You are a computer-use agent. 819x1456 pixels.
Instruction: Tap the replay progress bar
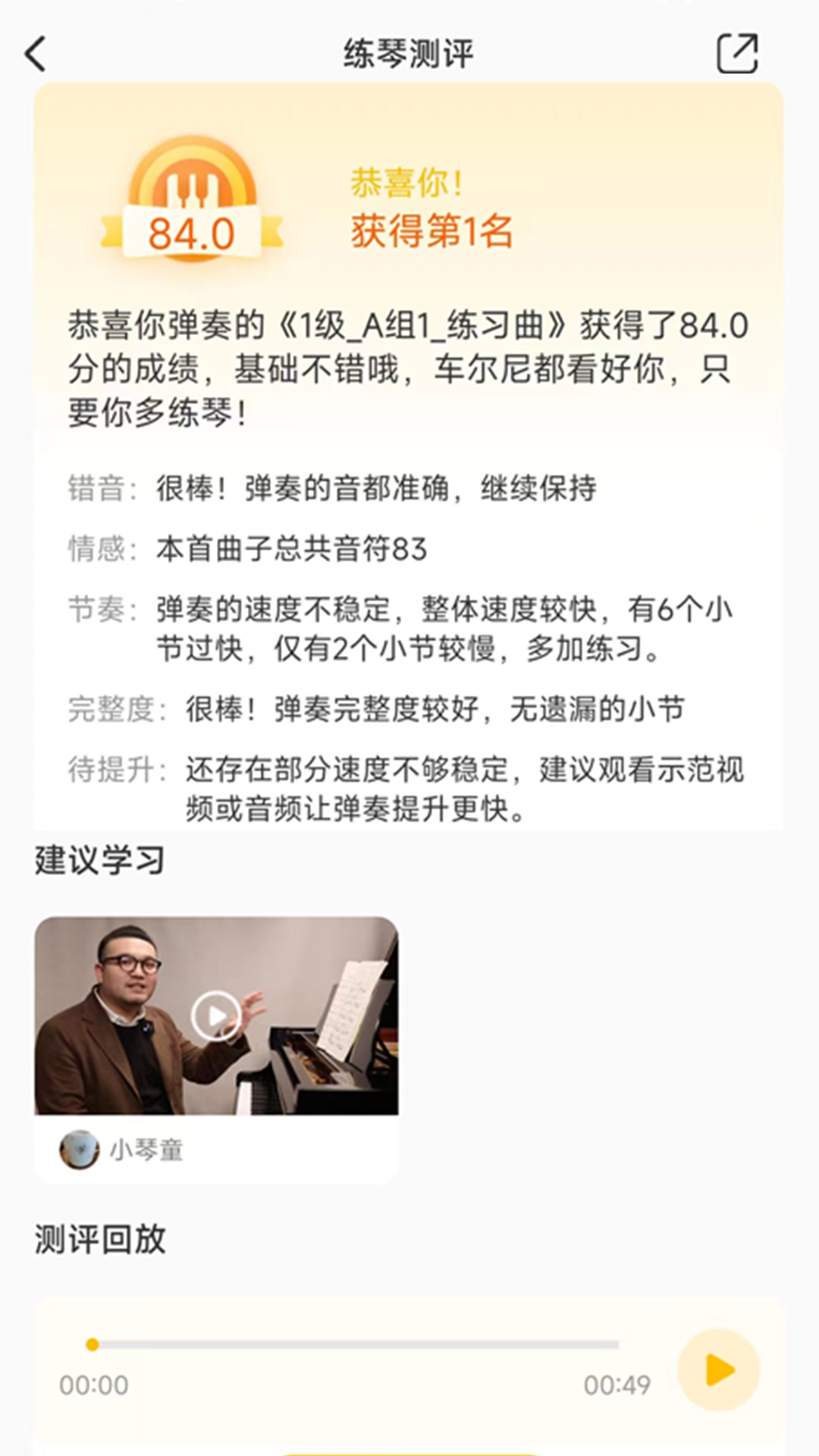pyautogui.click(x=356, y=1345)
